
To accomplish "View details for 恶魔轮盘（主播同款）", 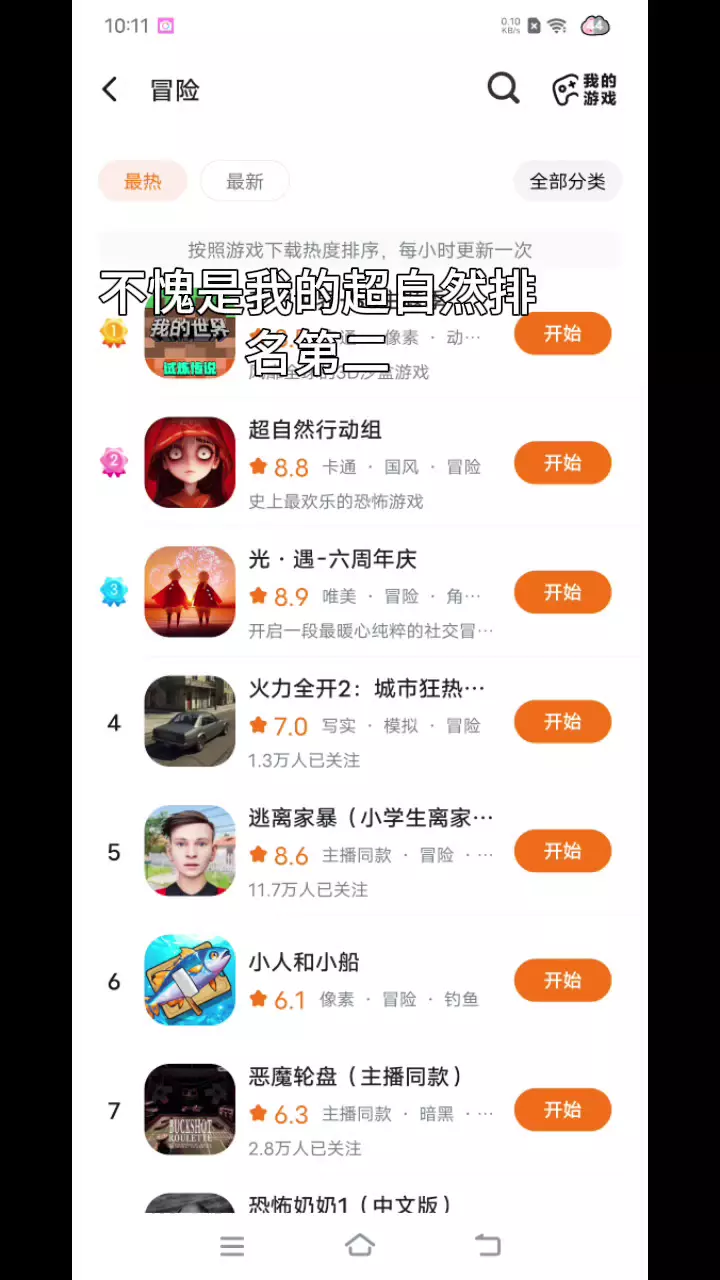I will point(355,1077).
